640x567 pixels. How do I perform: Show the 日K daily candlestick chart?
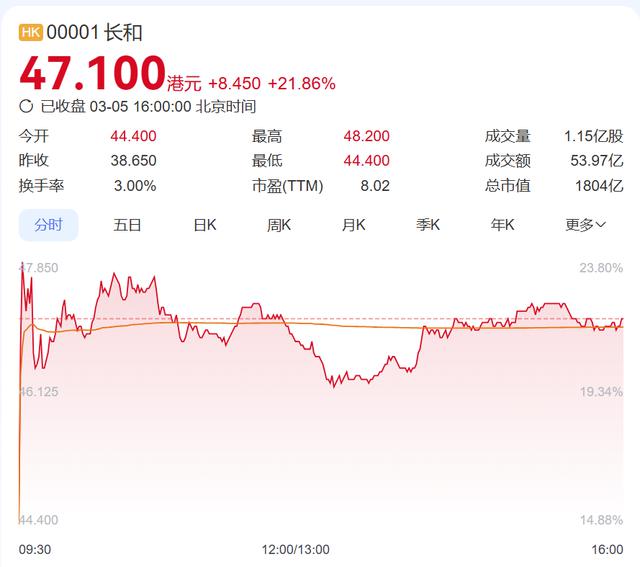click(x=205, y=225)
